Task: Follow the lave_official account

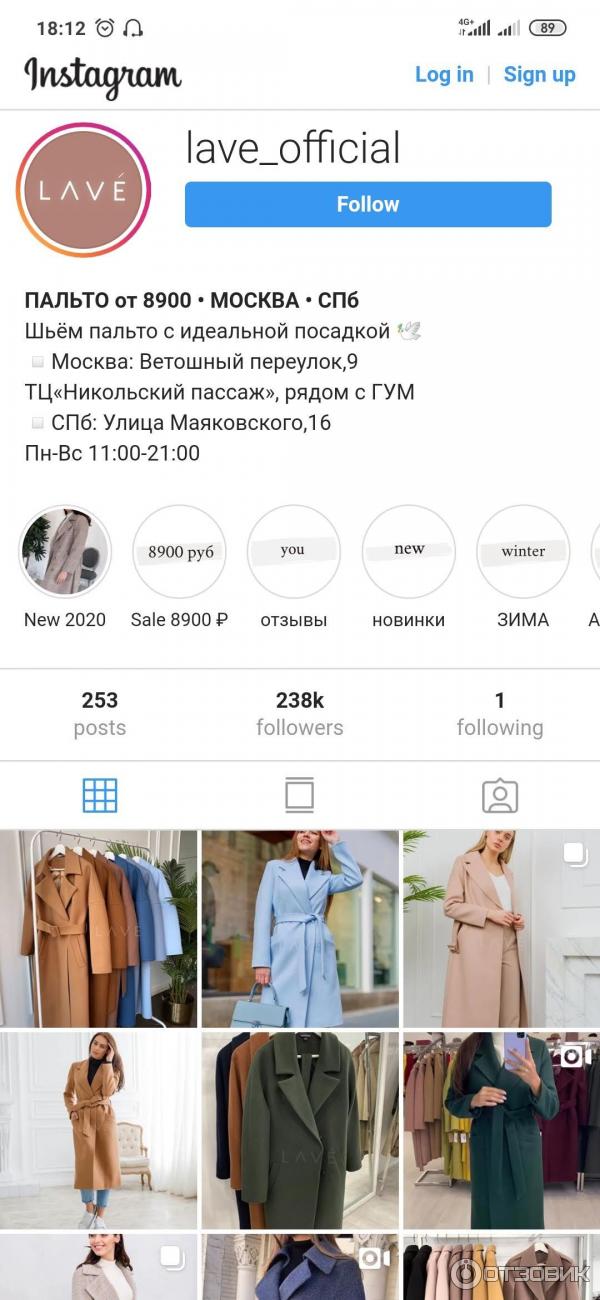Action: [x=368, y=204]
